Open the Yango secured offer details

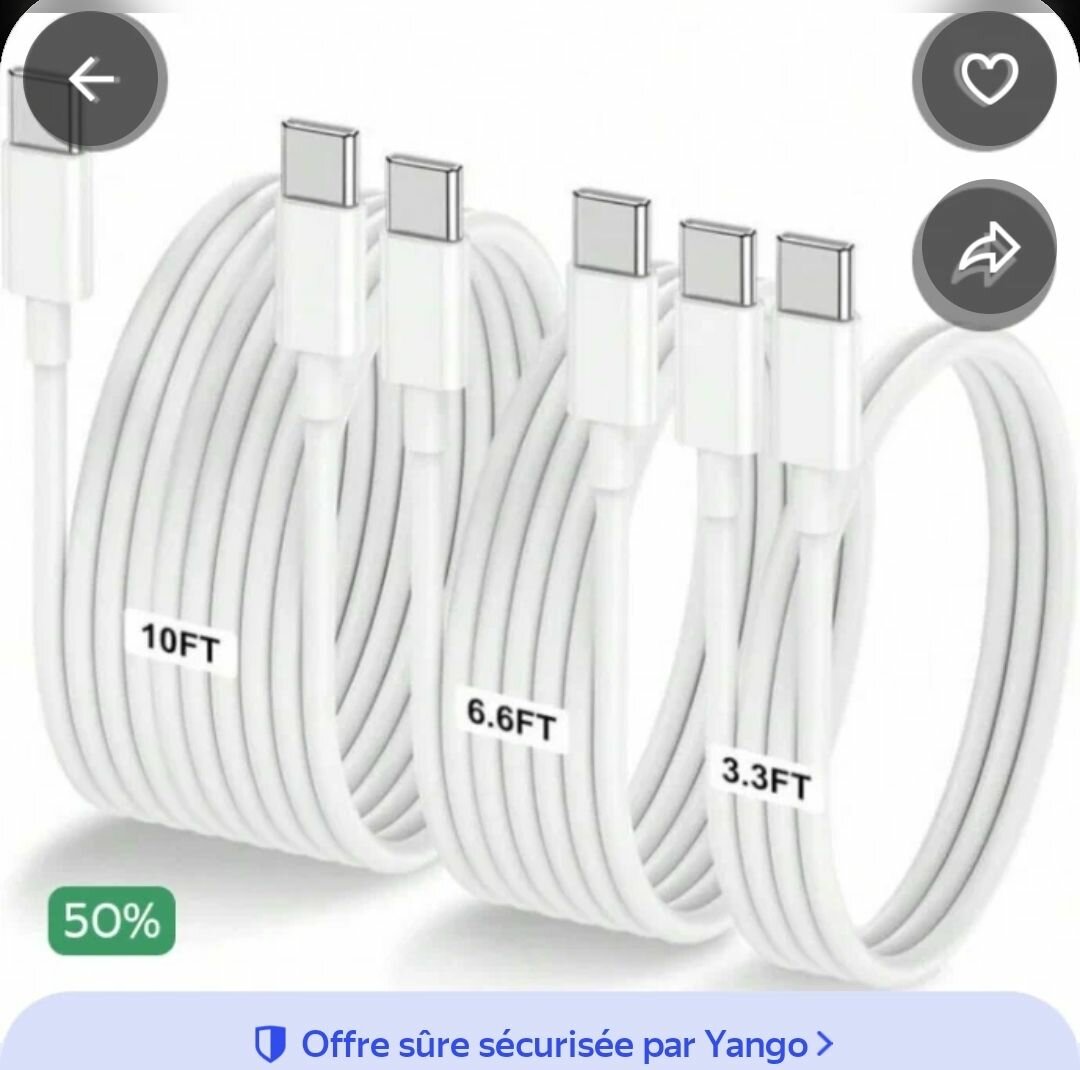(x=542, y=1044)
